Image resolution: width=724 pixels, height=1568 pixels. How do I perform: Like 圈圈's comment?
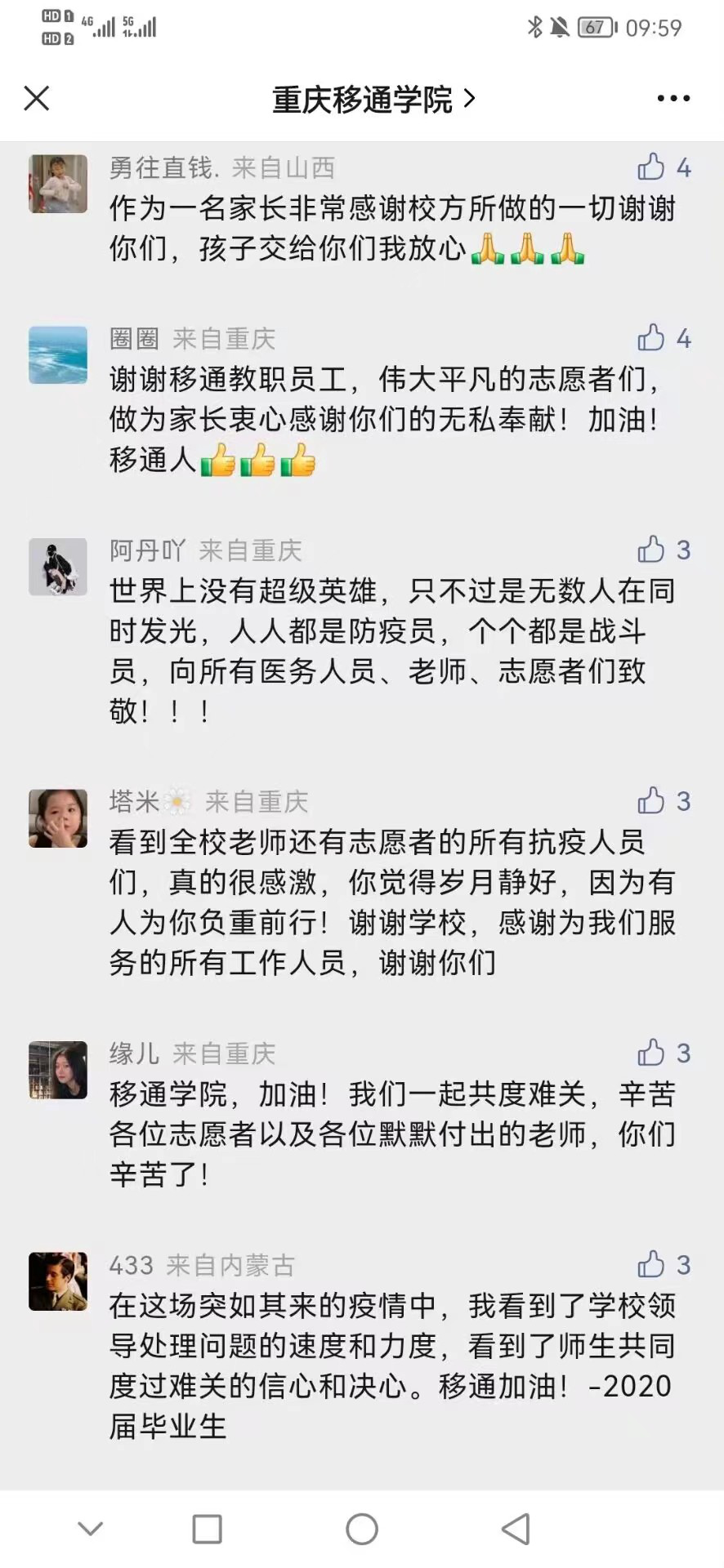point(651,338)
